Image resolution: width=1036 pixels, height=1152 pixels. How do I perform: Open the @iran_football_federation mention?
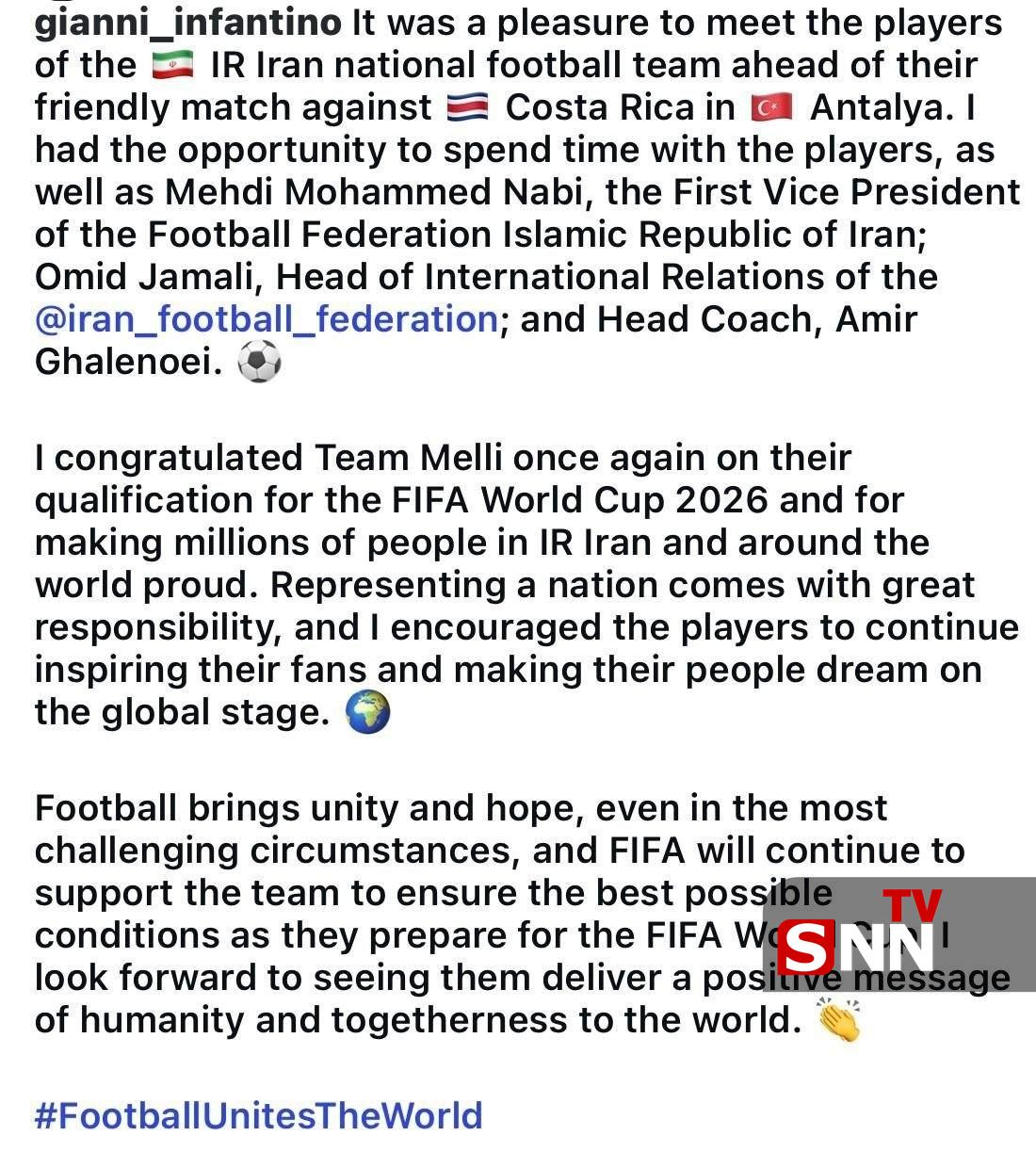point(266,320)
